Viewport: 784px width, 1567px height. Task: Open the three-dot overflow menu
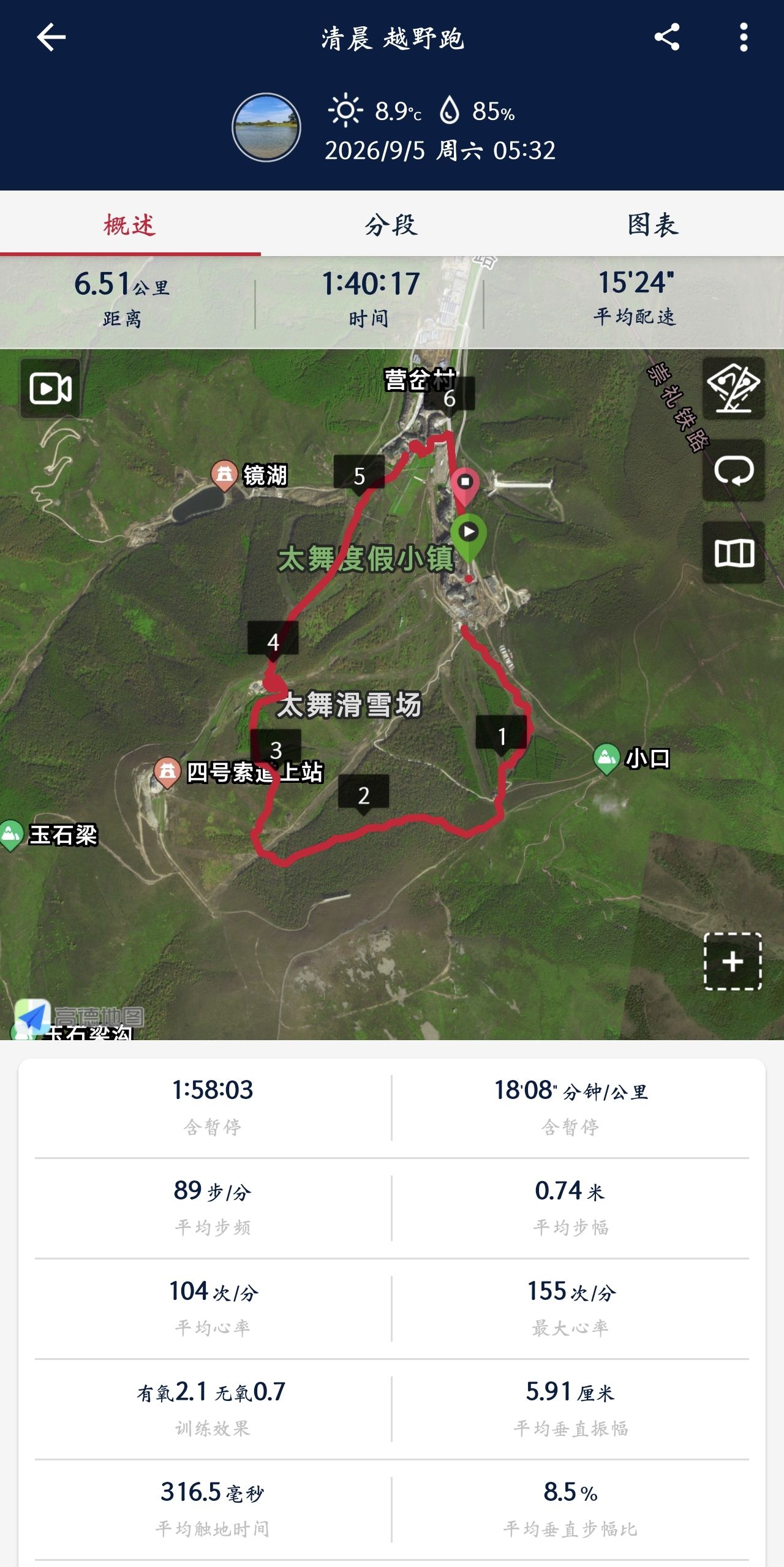(x=744, y=37)
